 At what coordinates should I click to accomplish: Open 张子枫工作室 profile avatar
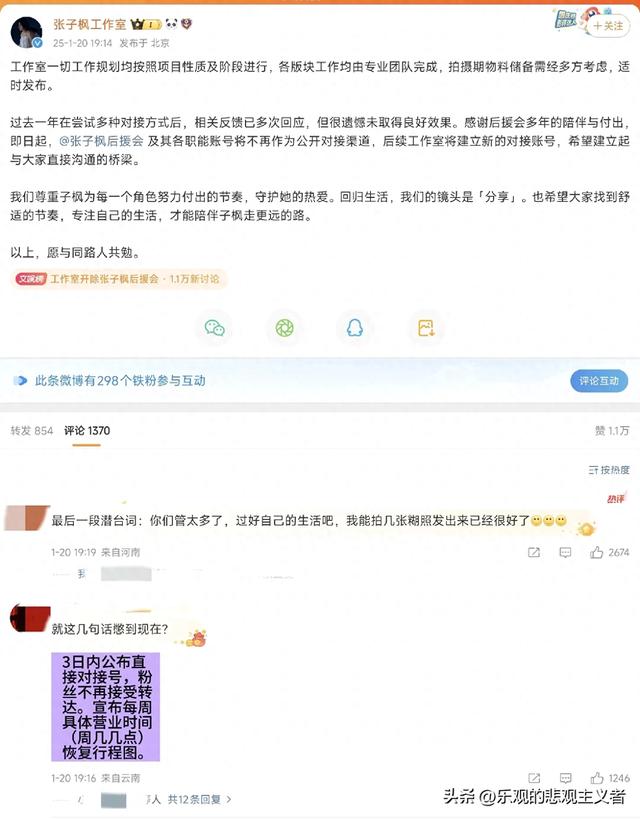(26, 31)
